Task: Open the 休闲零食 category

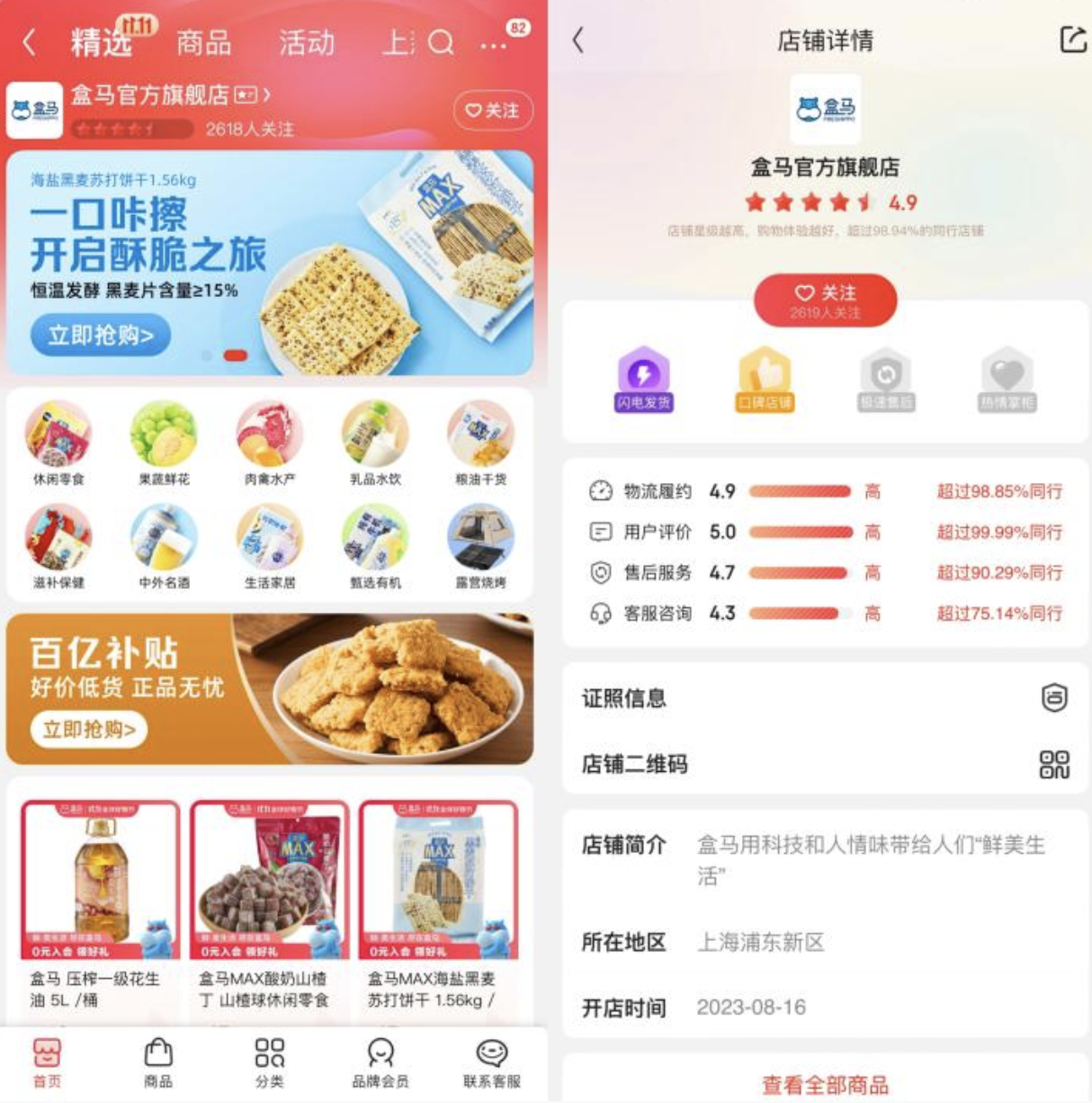Action: pyautogui.click(x=58, y=443)
